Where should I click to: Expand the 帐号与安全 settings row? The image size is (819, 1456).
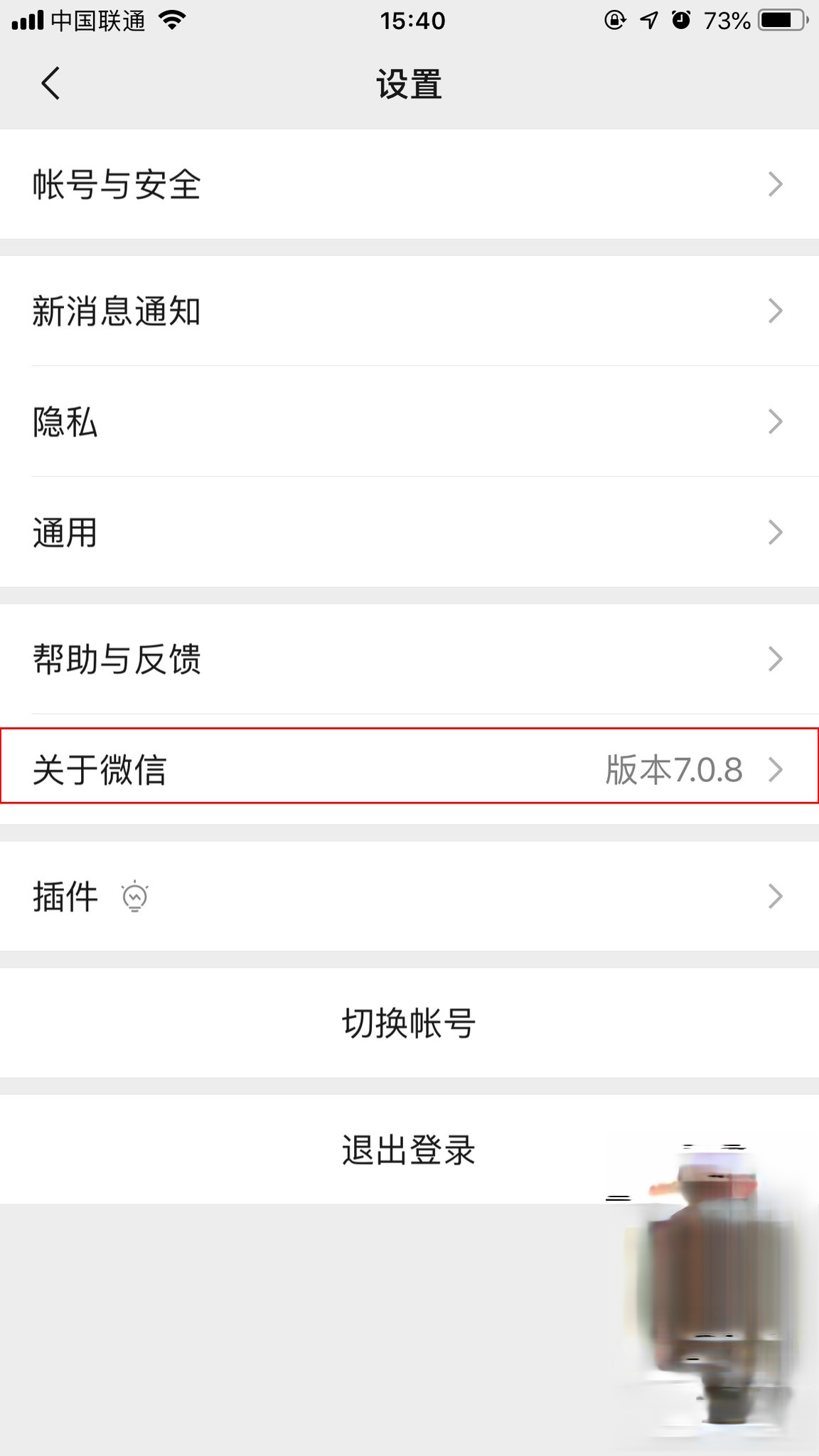tap(409, 185)
